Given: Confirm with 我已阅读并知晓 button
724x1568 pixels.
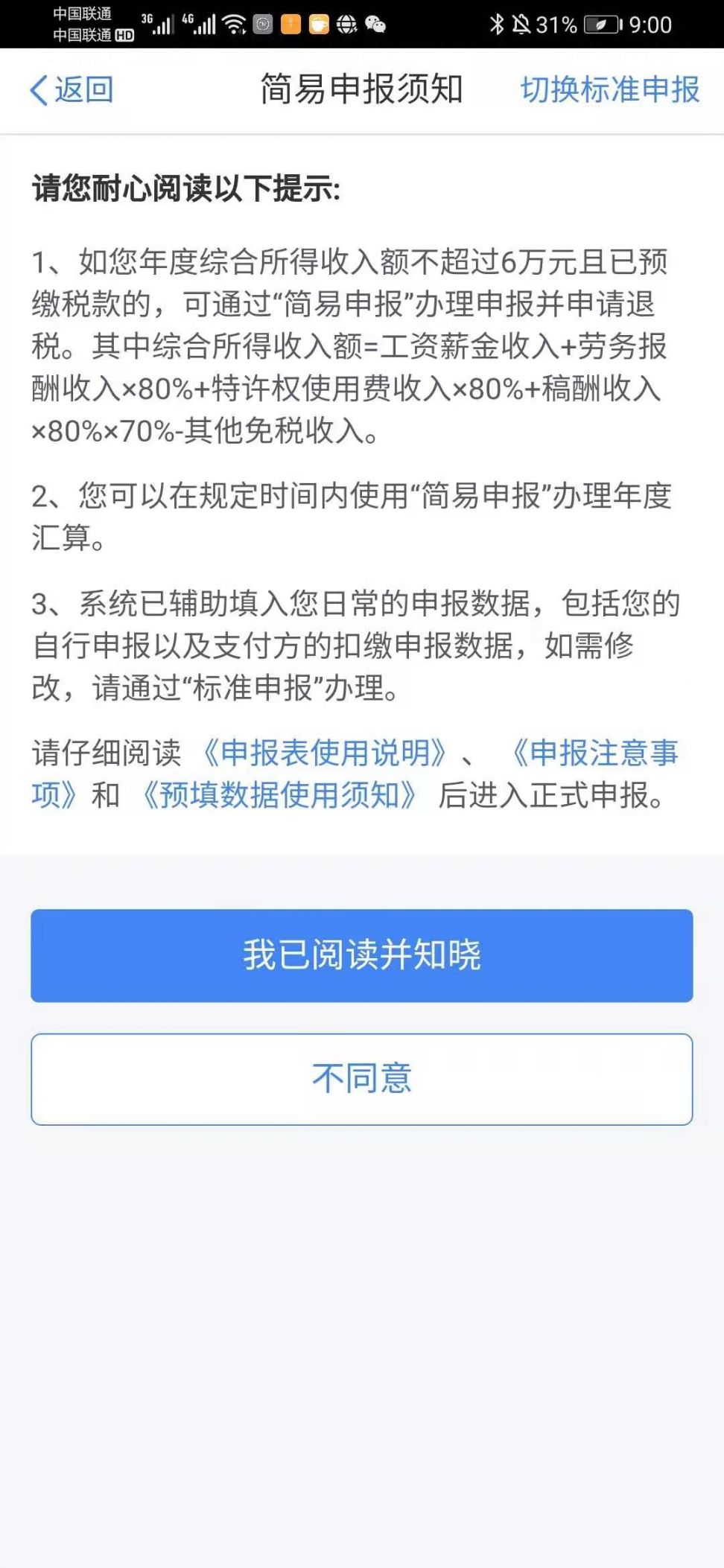Looking at the screenshot, I should [362, 955].
